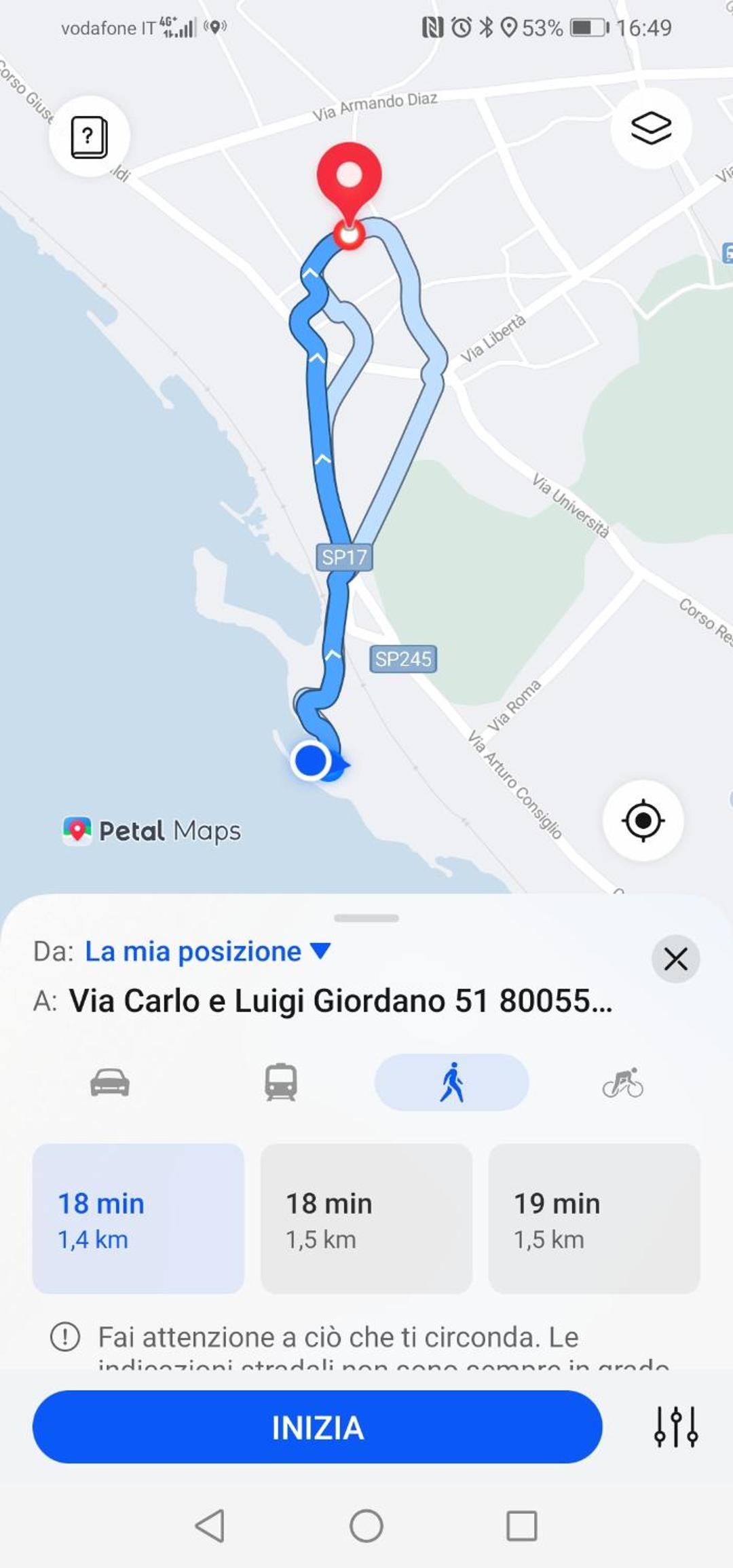
Task: Select the walking mode tab
Action: (x=451, y=1082)
